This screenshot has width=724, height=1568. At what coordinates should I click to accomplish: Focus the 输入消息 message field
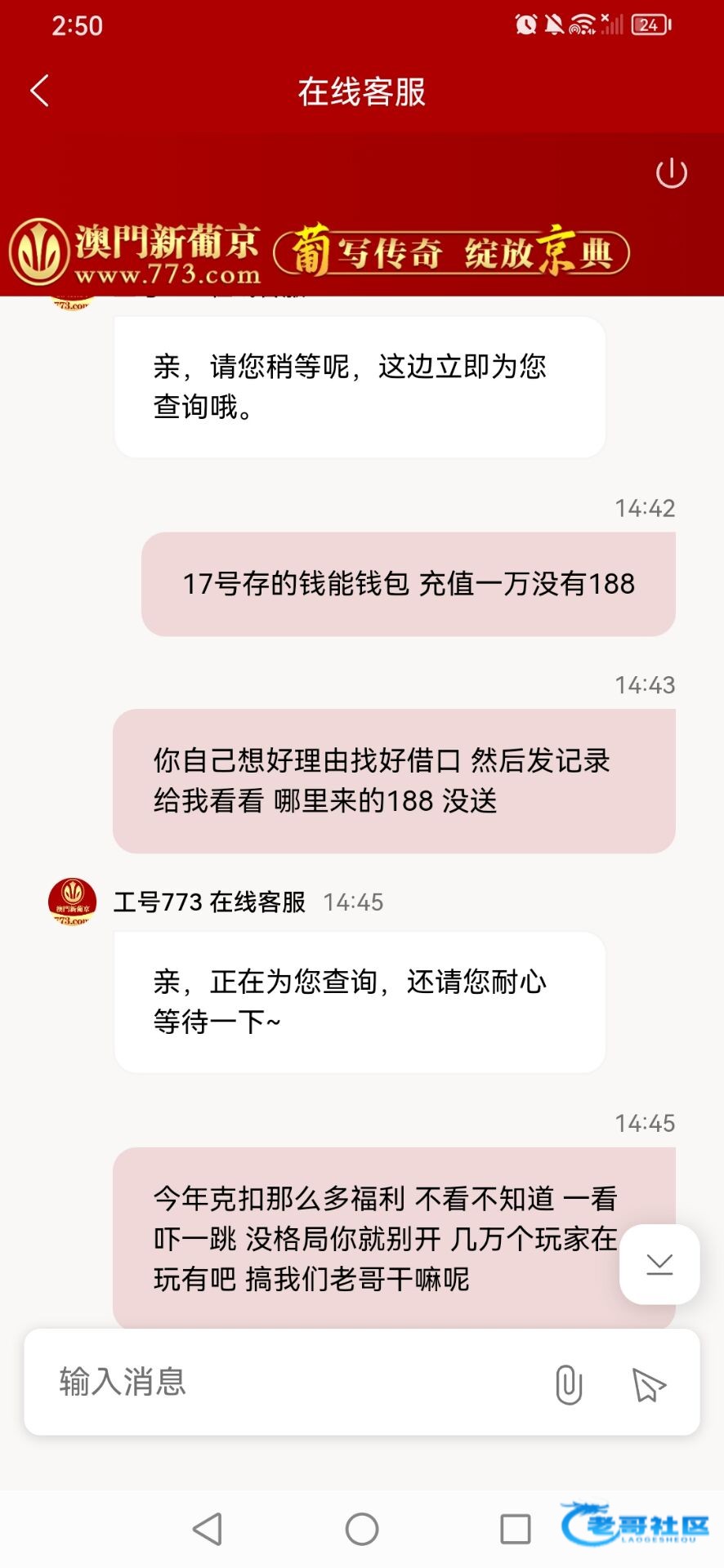(x=286, y=1383)
